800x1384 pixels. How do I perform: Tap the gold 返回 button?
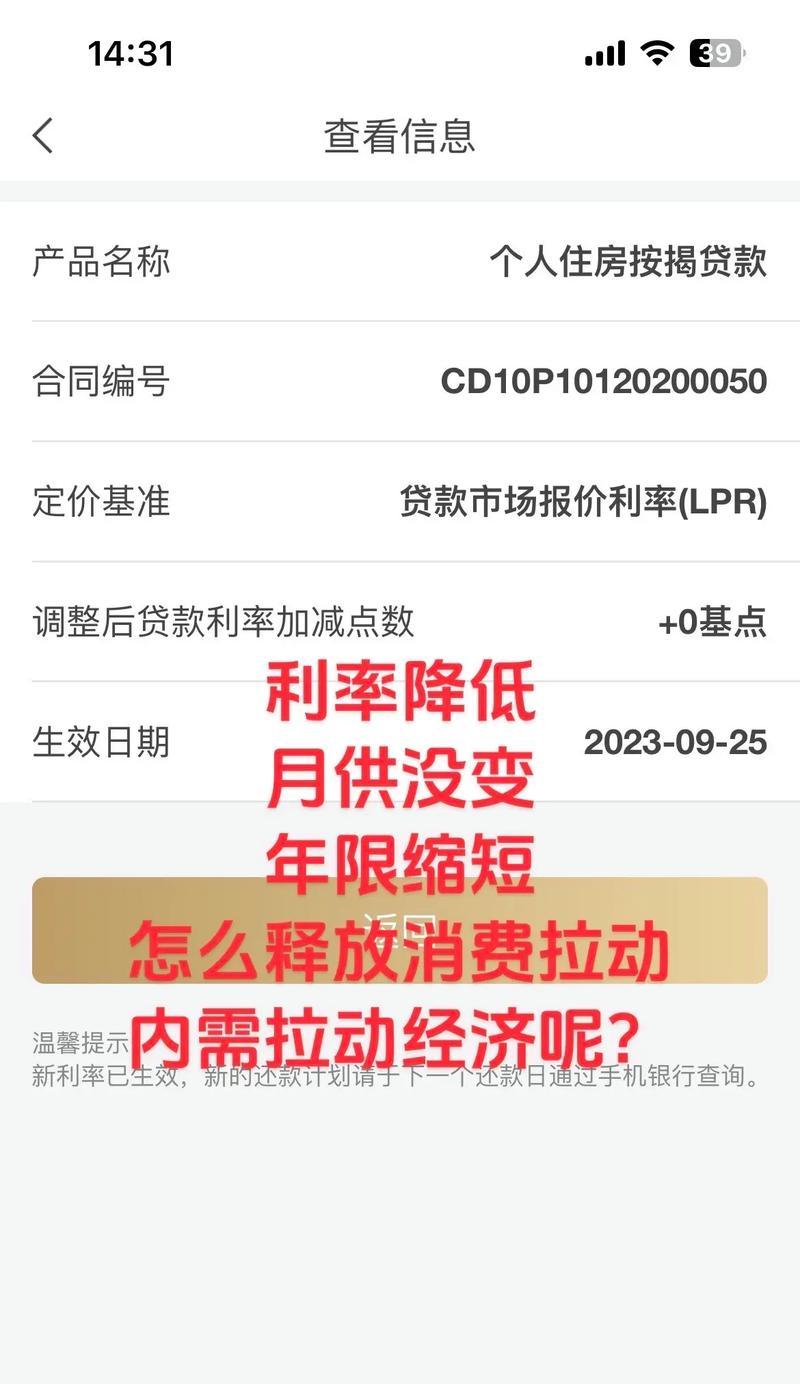400,930
